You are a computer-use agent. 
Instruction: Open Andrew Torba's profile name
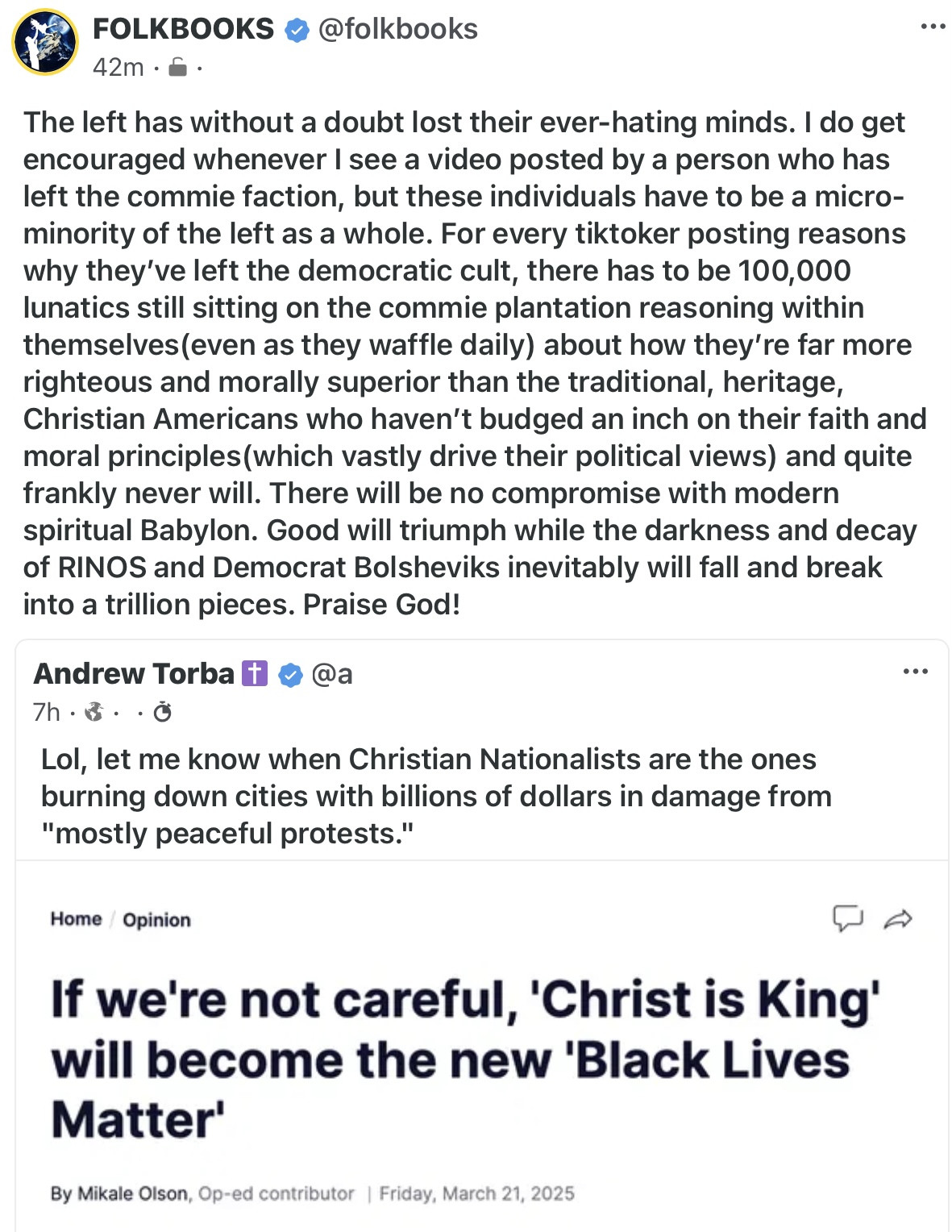pyautogui.click(x=134, y=673)
